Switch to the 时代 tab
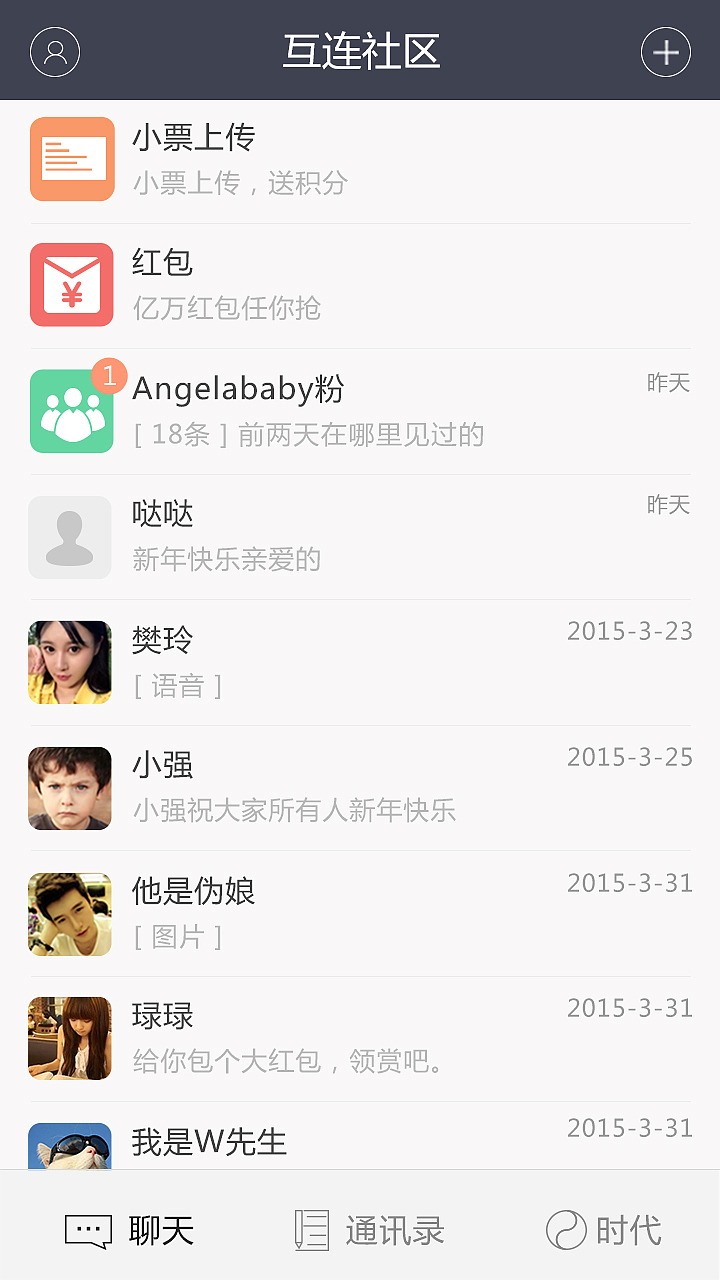Image resolution: width=720 pixels, height=1280 pixels. click(x=604, y=1230)
